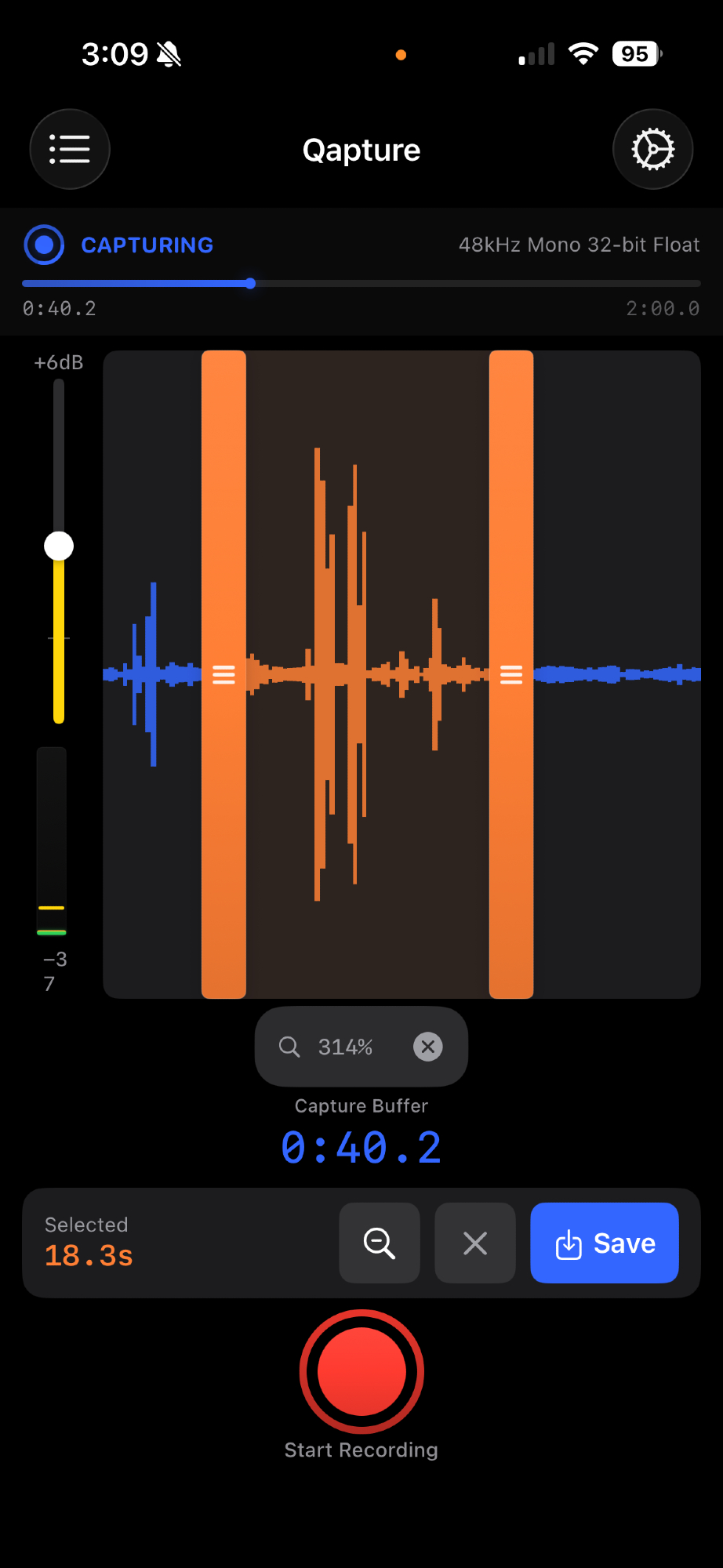The width and height of the screenshot is (723, 1568).
Task: Open the recordings list menu
Action: click(x=70, y=149)
